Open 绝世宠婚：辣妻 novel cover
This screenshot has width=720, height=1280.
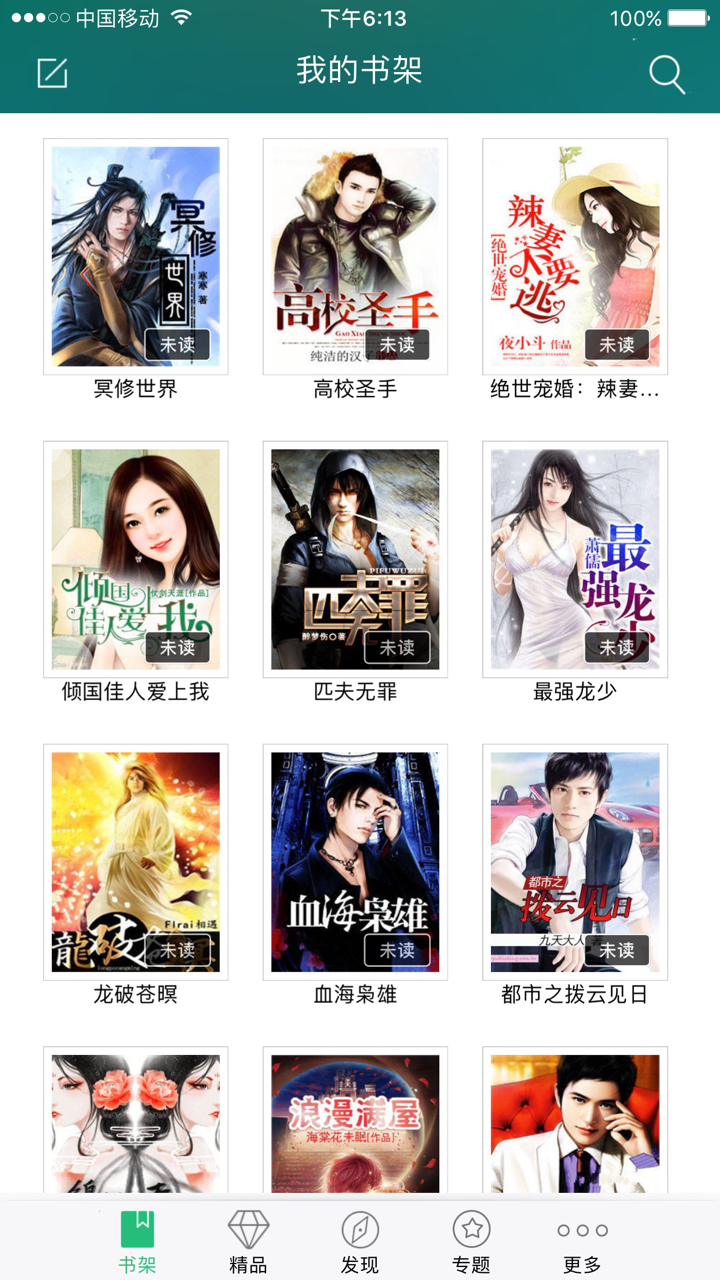point(575,255)
